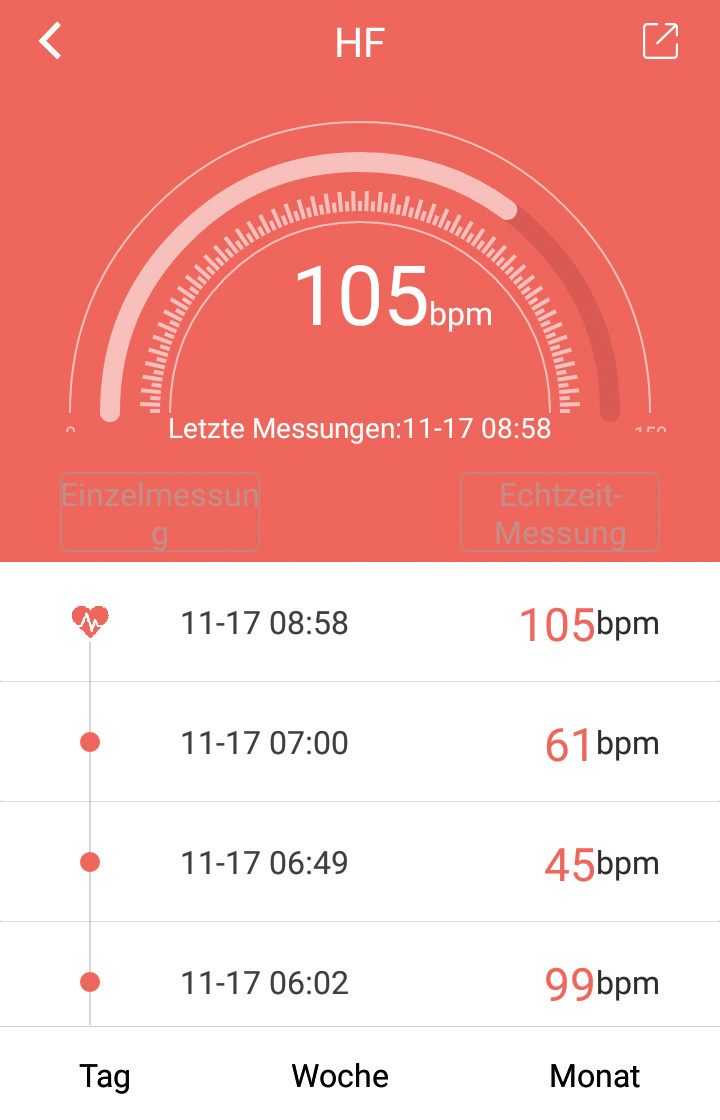Start an Einzelmessung measurement

(x=160, y=512)
